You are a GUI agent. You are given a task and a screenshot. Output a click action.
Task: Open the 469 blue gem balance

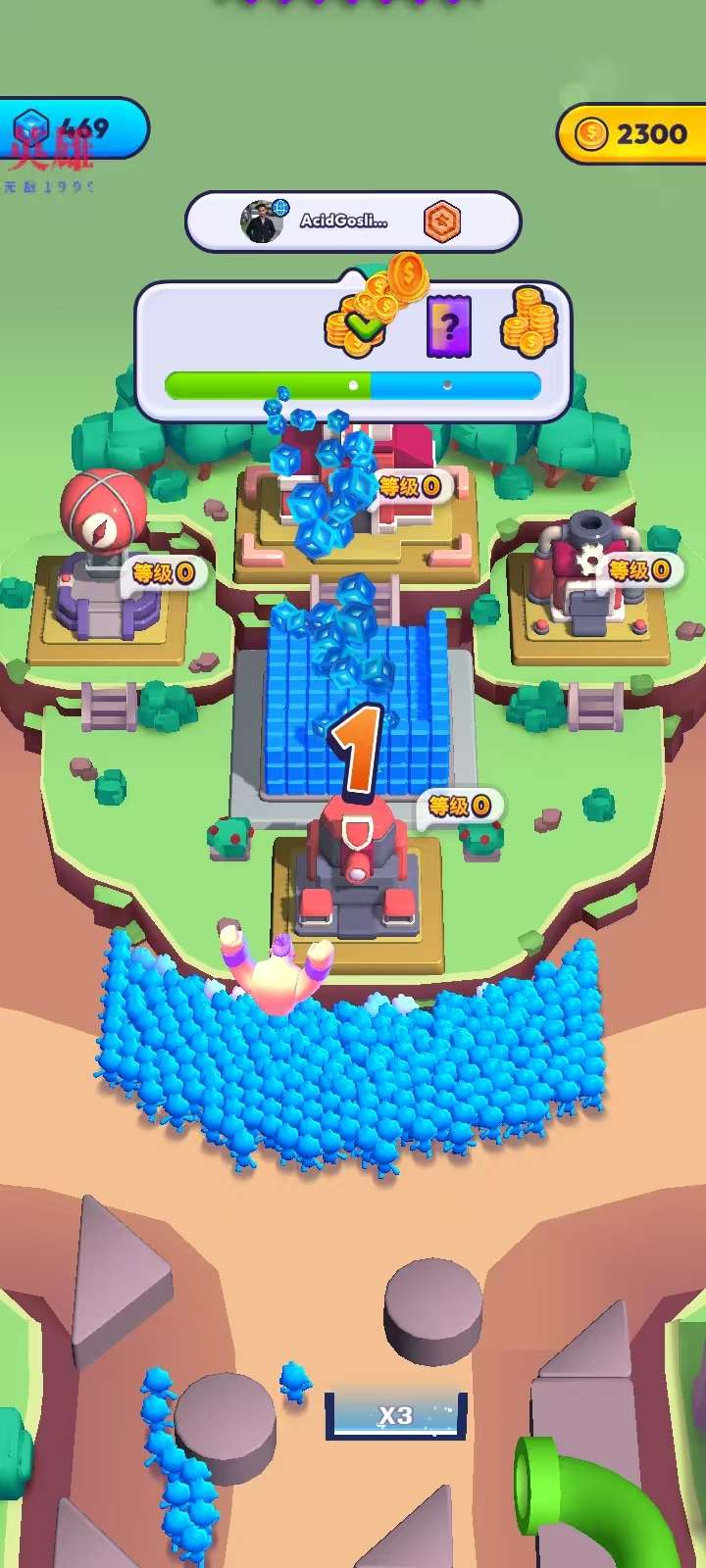click(x=74, y=128)
